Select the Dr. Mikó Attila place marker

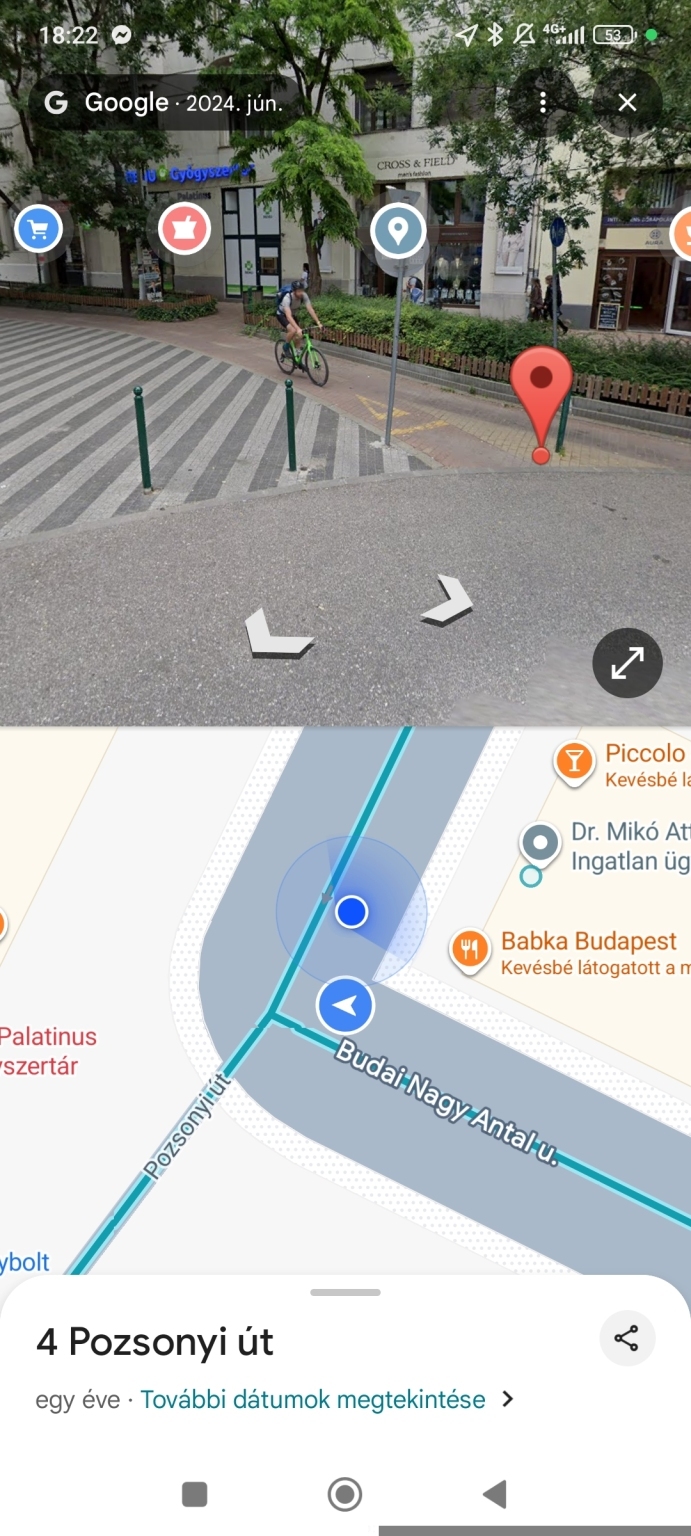[x=541, y=842]
